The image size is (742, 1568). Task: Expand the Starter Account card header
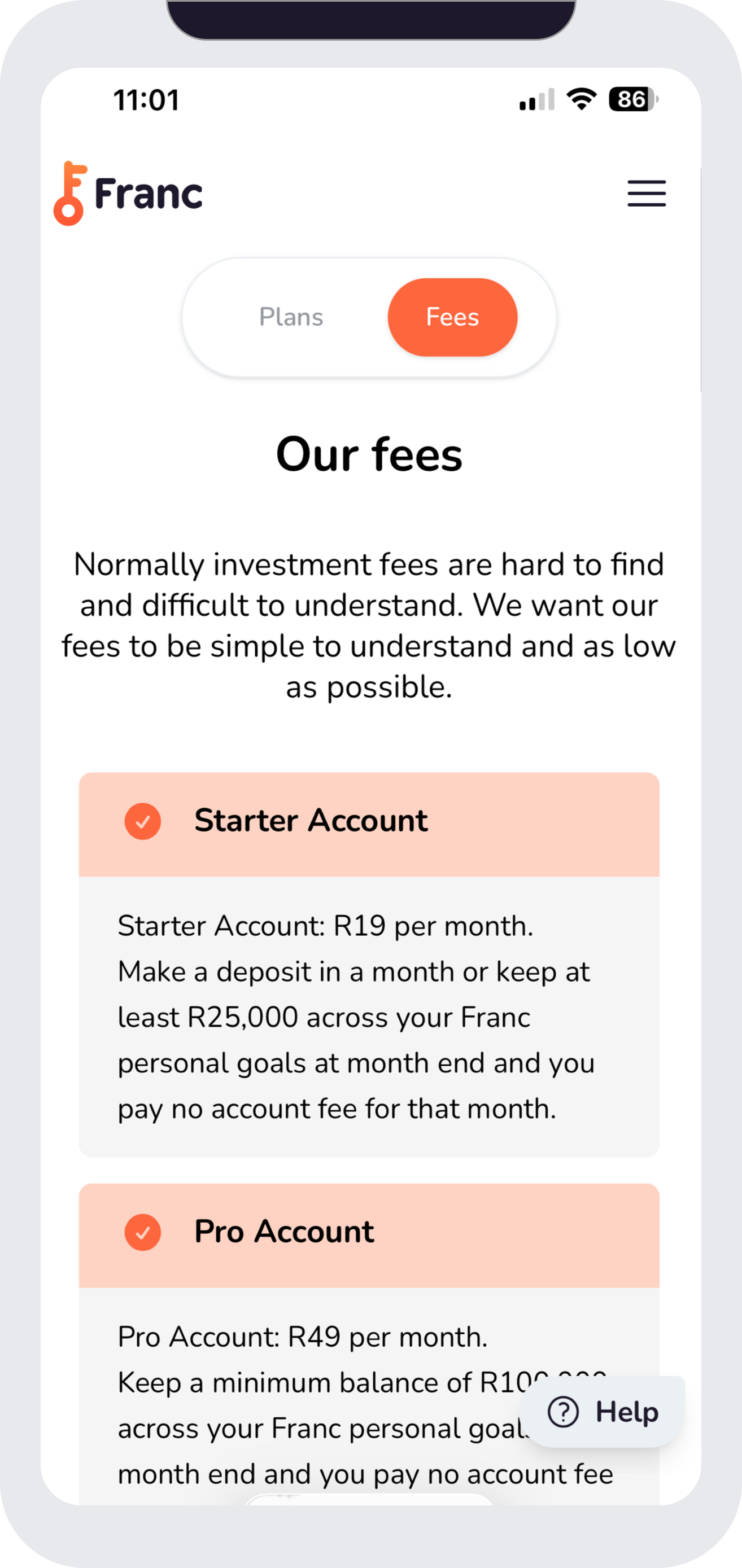pyautogui.click(x=311, y=822)
